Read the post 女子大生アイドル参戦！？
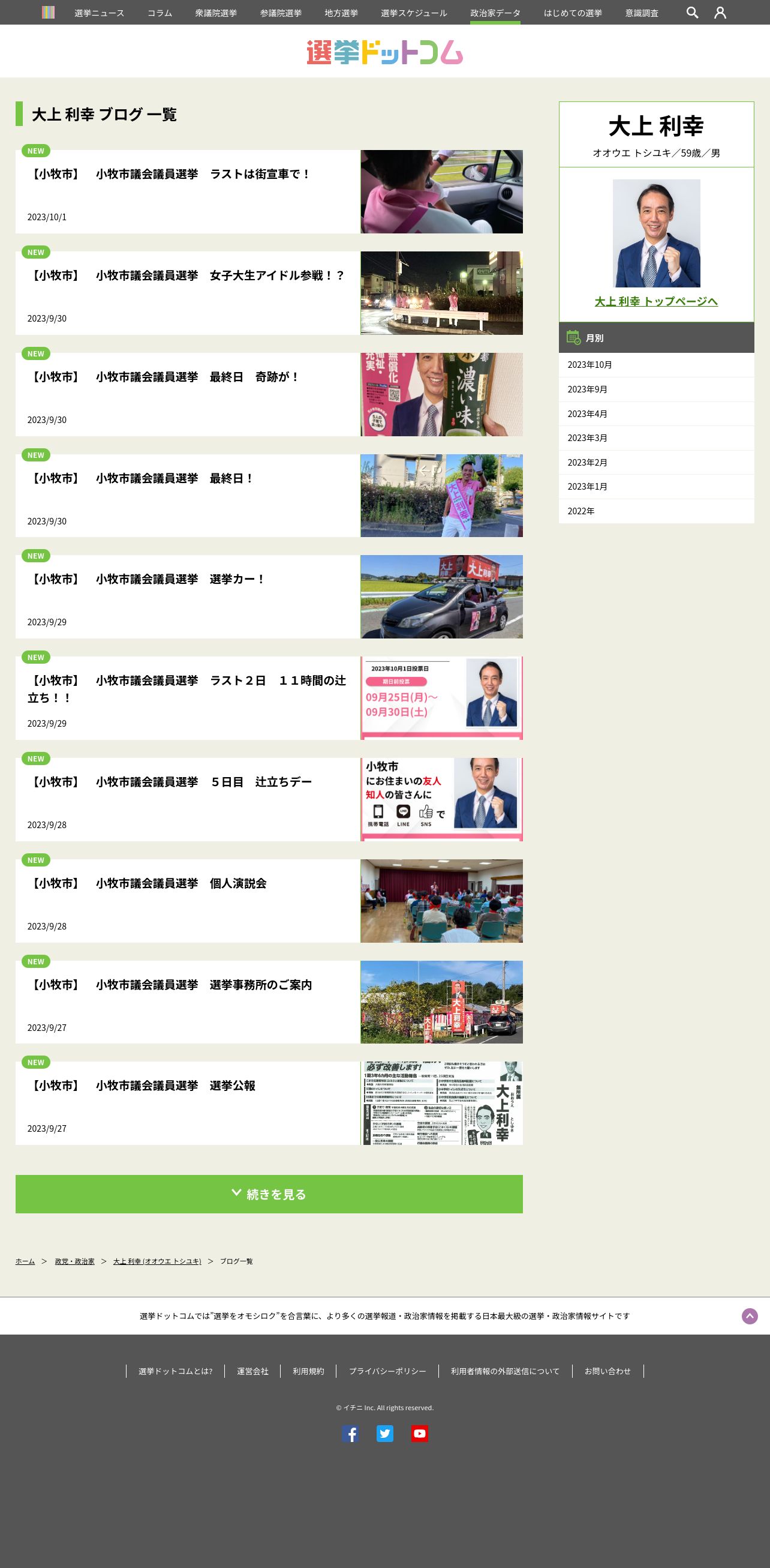 [186, 276]
